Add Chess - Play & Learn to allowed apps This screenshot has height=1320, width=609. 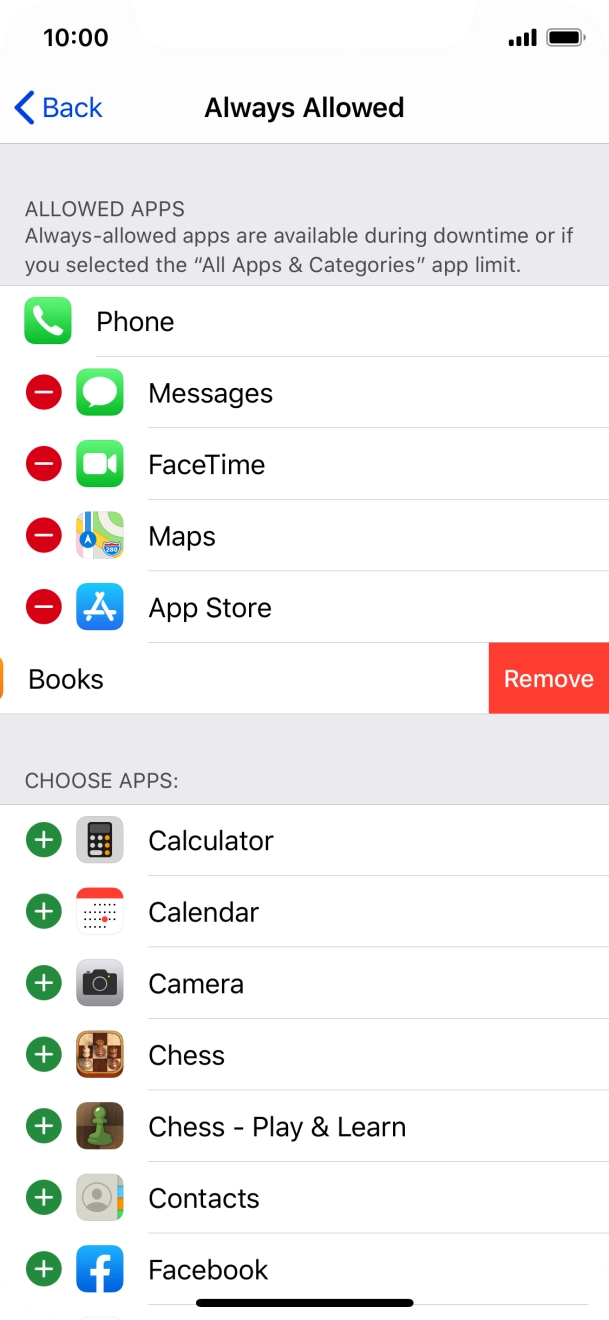coord(44,1126)
